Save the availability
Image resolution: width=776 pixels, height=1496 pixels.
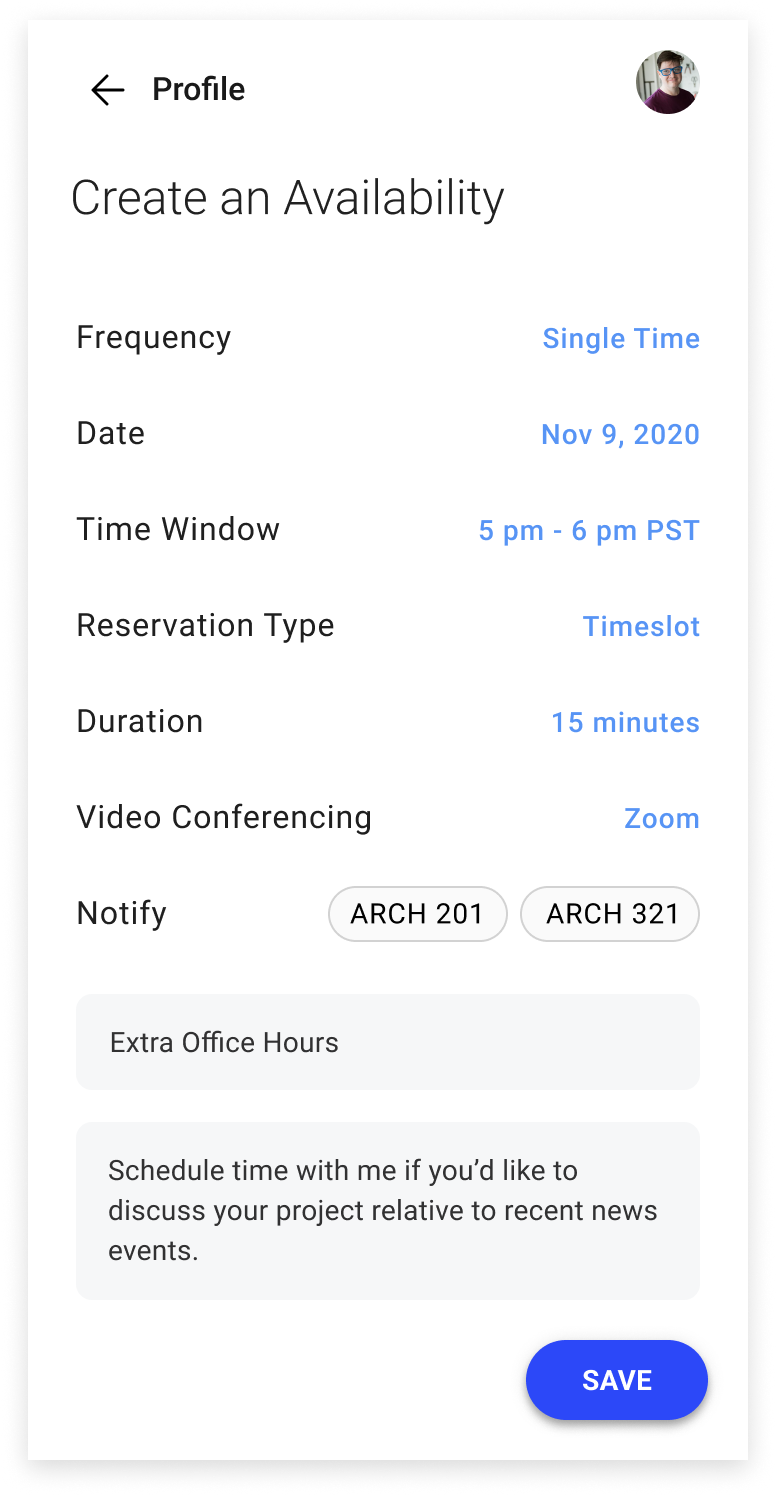(x=617, y=1380)
